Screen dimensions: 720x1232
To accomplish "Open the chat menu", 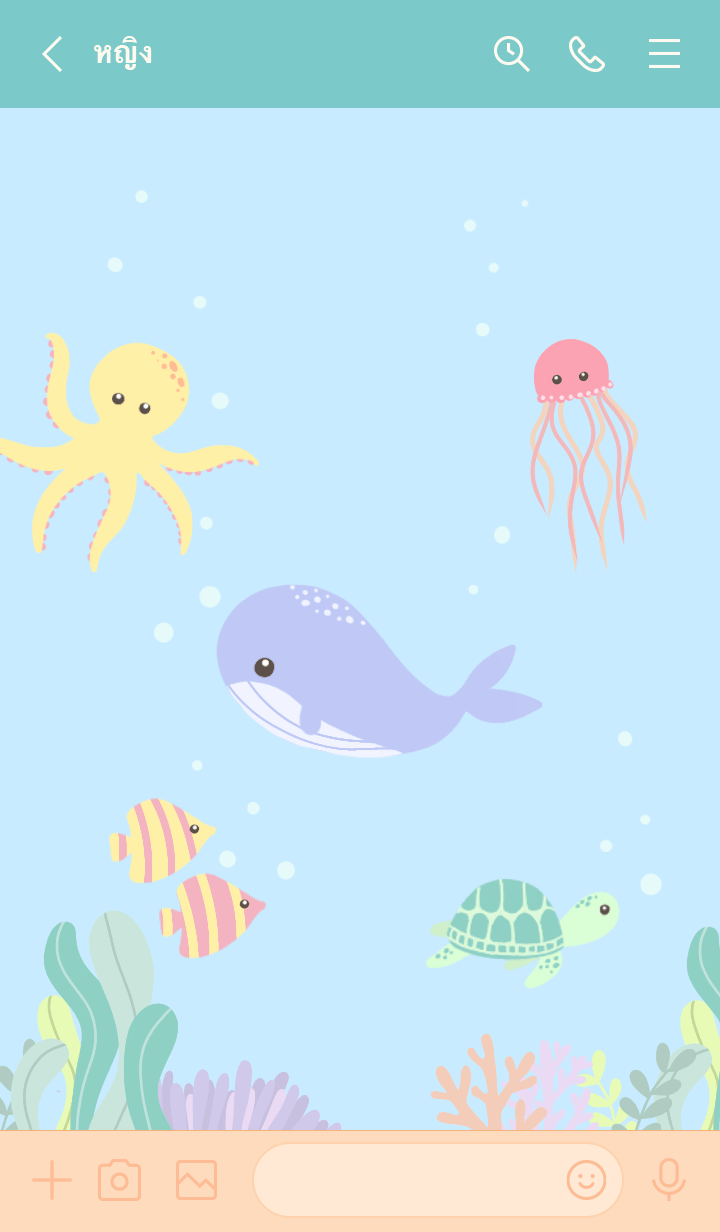I will point(664,54).
